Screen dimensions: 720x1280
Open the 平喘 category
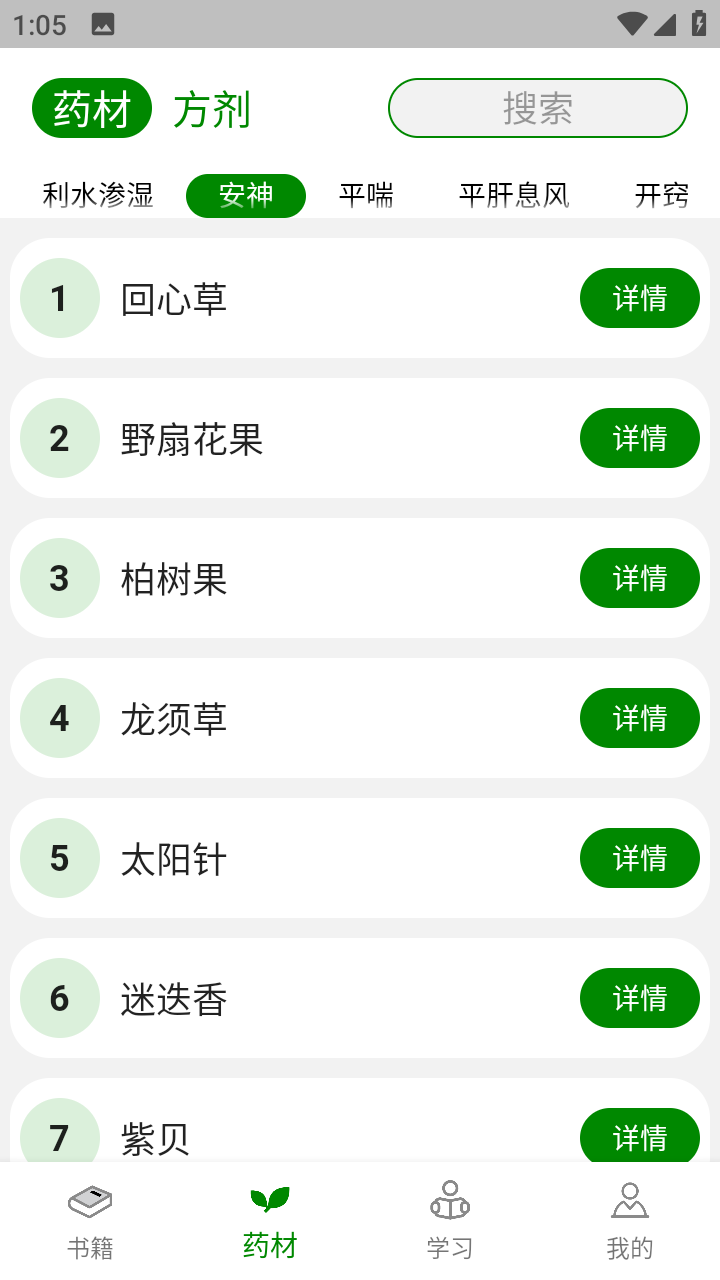366,196
